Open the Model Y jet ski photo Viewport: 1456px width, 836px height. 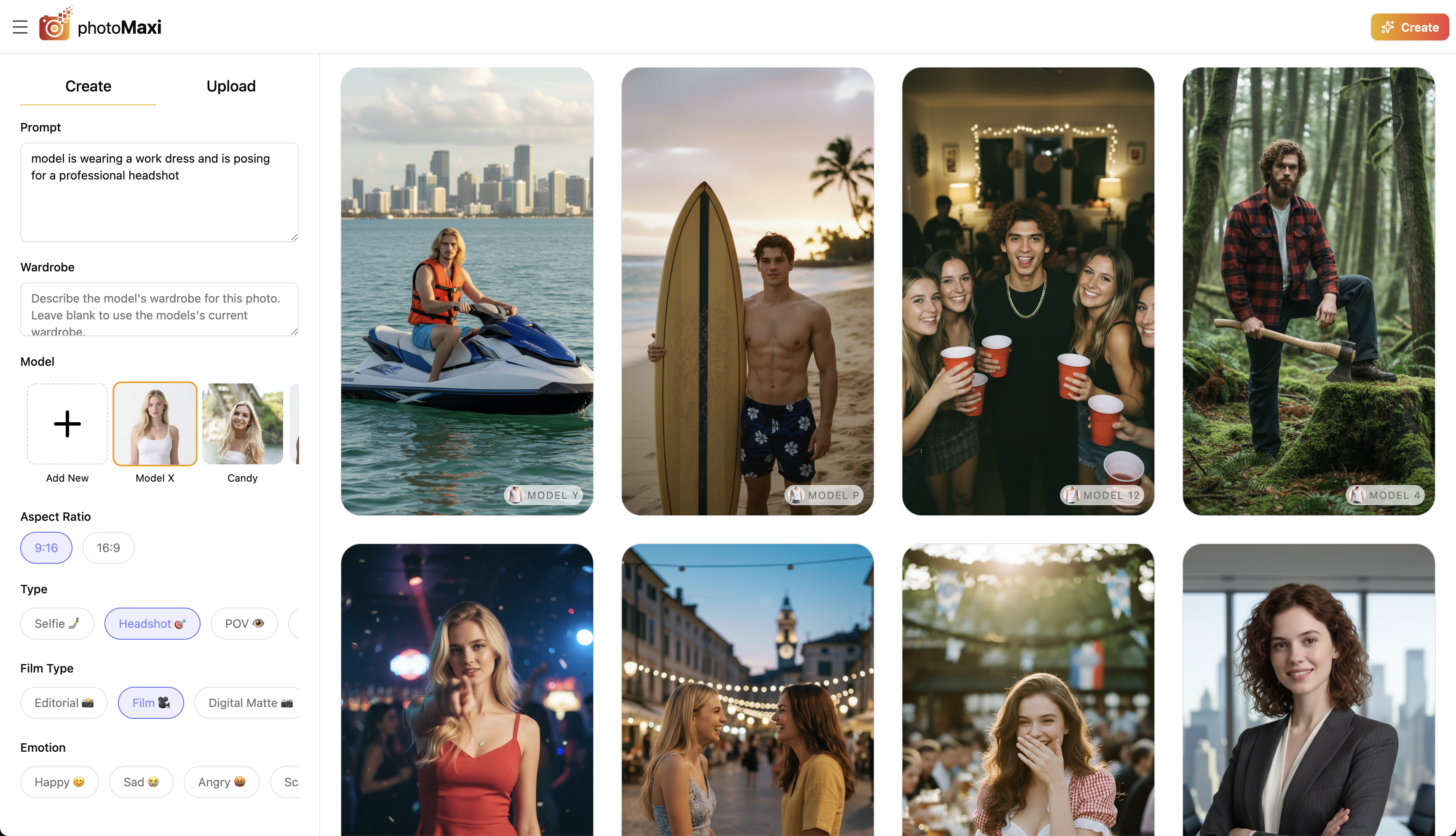point(467,290)
